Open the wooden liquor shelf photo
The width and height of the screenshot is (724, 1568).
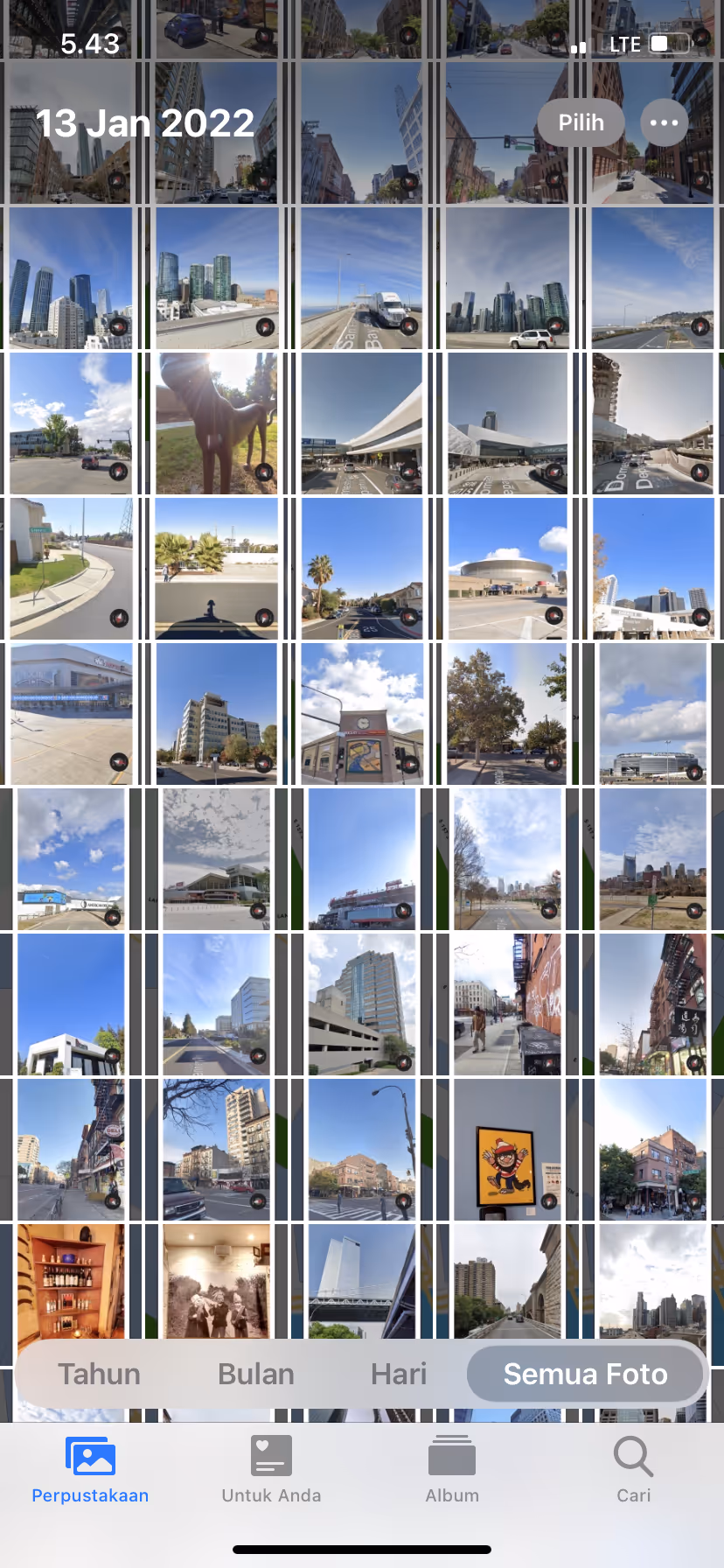[x=72, y=1282]
